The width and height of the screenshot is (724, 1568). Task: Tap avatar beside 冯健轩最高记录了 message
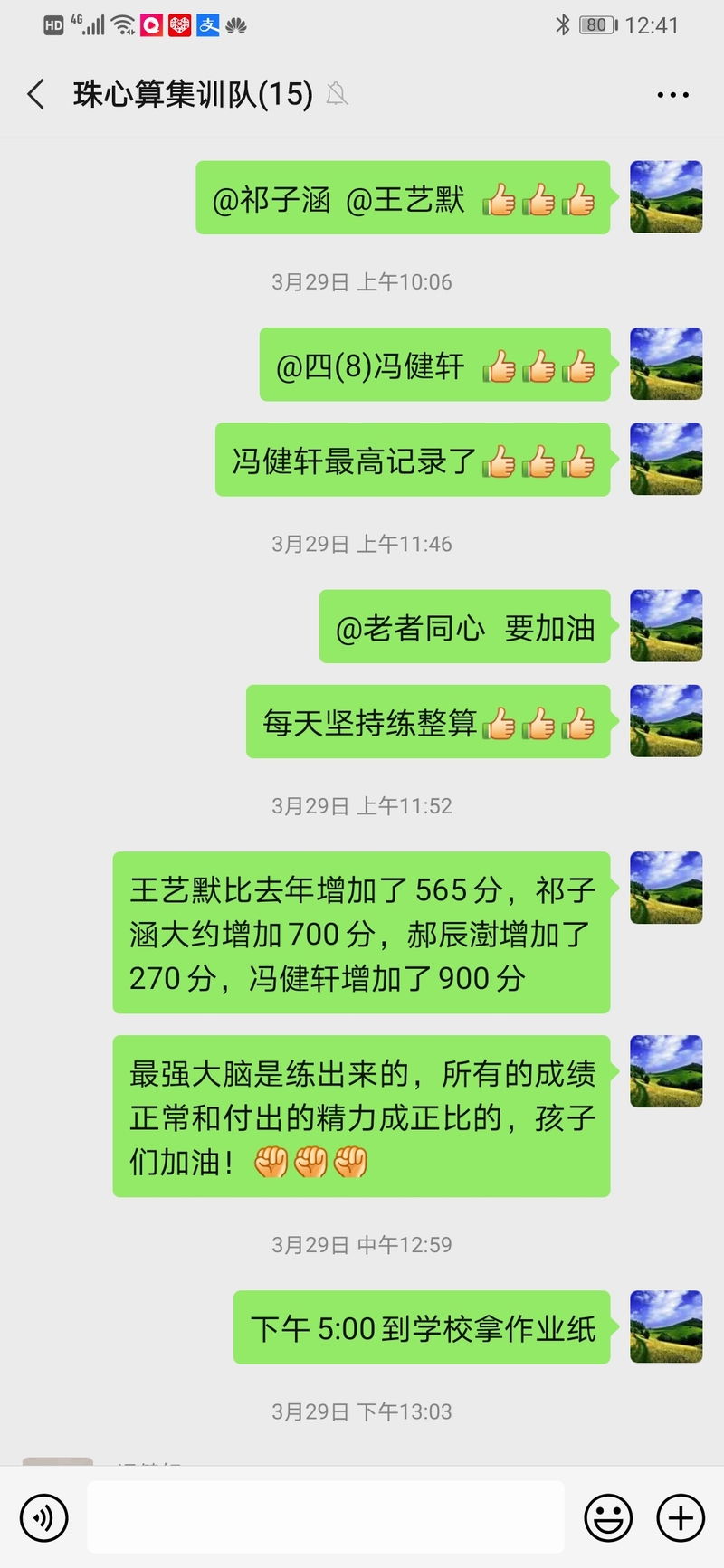tap(666, 459)
